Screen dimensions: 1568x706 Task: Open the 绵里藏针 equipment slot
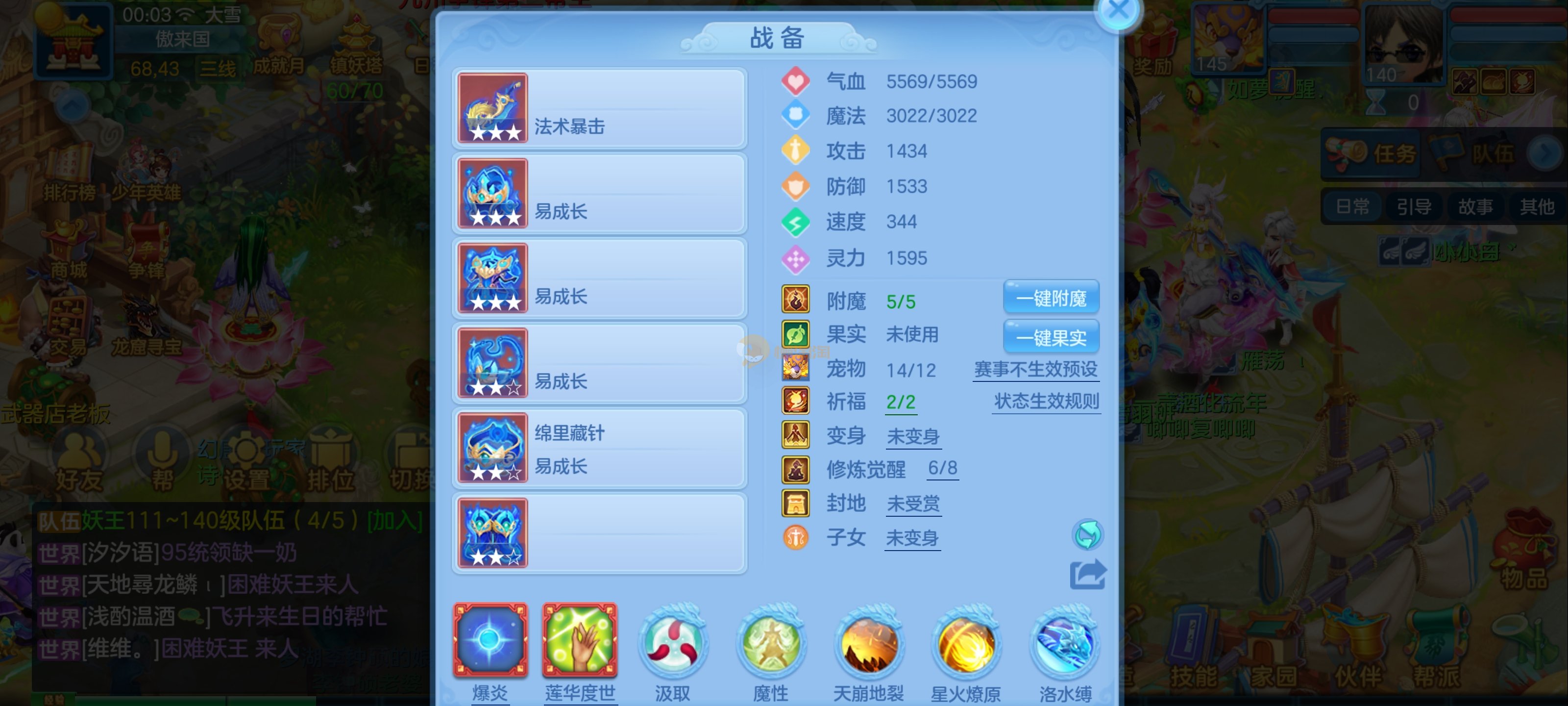tap(599, 448)
